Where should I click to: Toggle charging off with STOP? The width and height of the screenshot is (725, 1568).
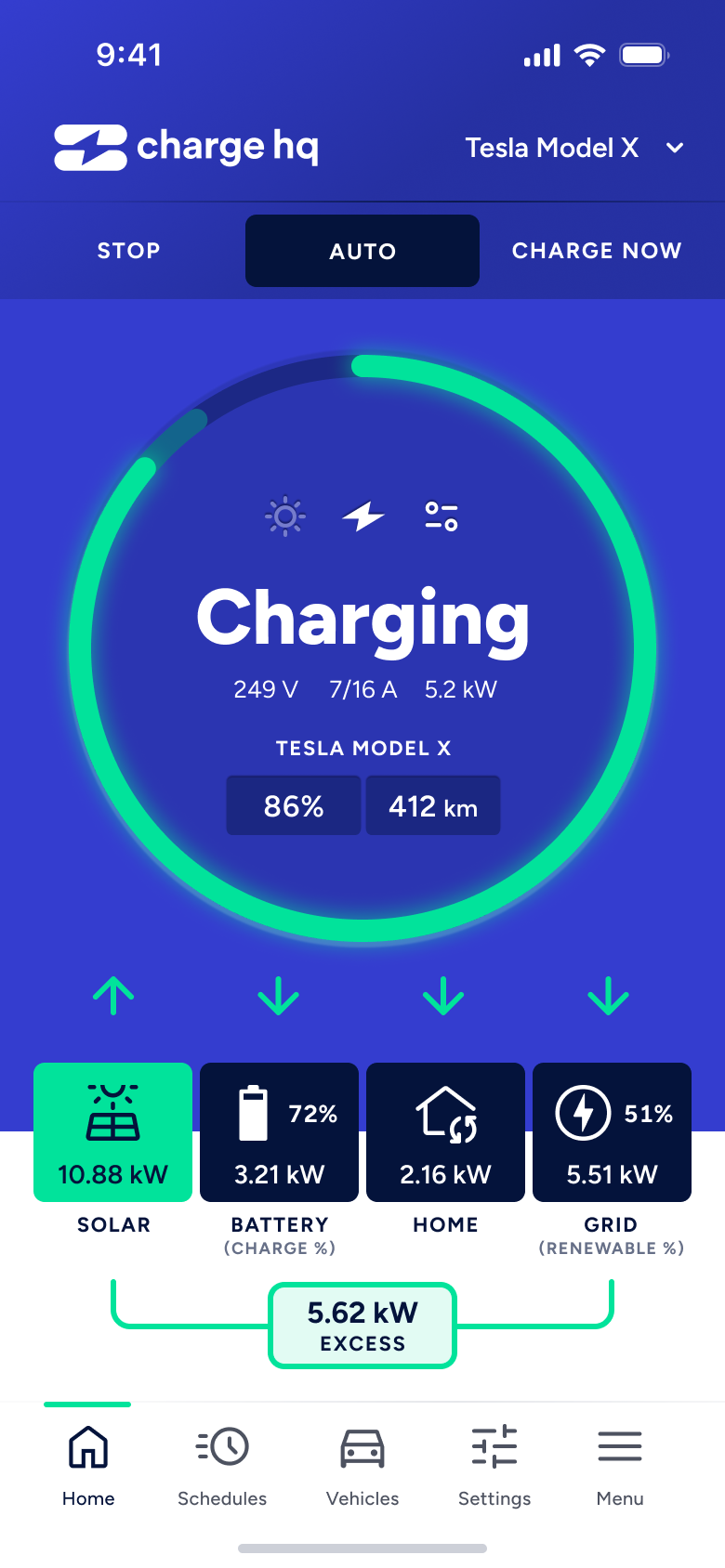(128, 250)
